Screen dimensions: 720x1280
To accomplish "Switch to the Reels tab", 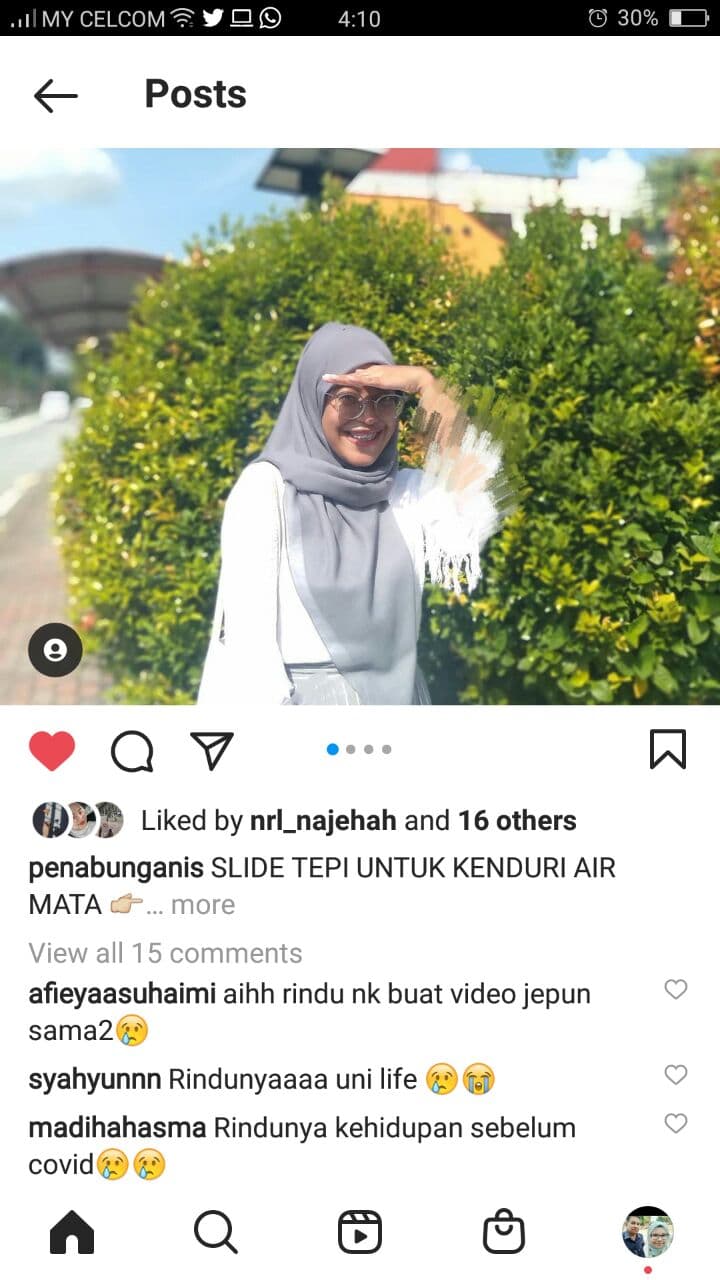I will (x=360, y=1232).
